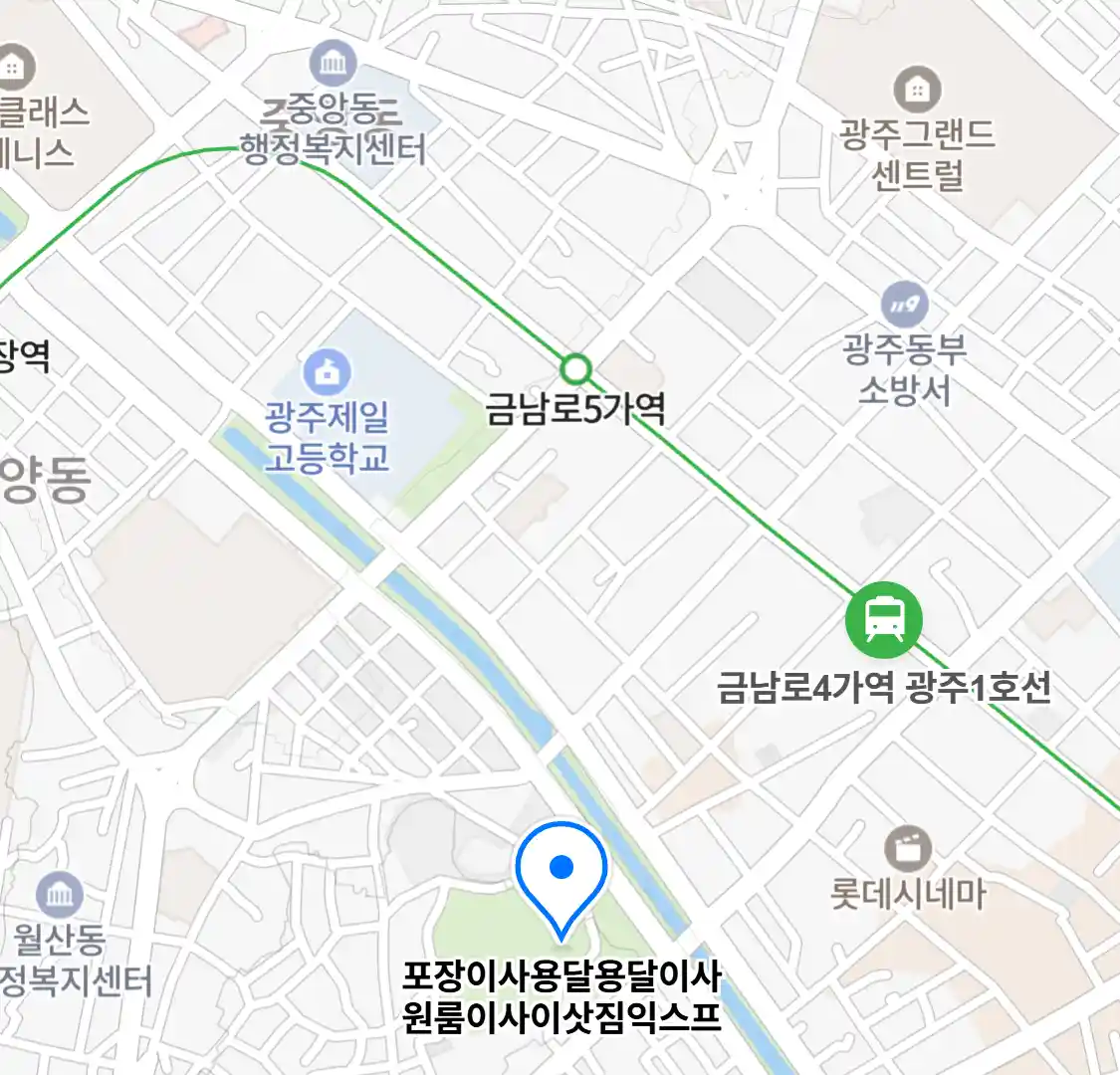Select the 금남로5가역 station circle marker
1120x1075 pixels.
pyautogui.click(x=575, y=369)
